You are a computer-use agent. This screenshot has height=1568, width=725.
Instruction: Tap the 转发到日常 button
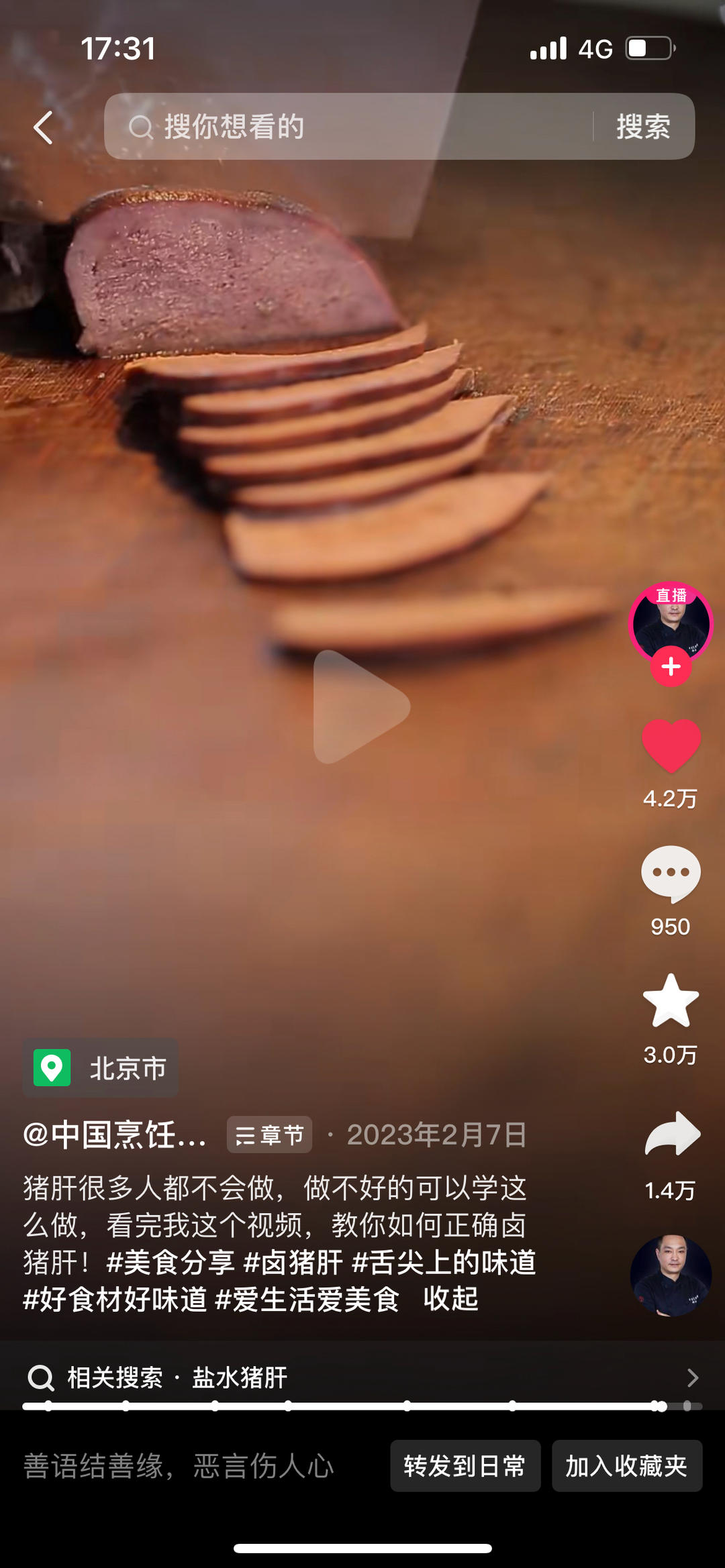465,1466
